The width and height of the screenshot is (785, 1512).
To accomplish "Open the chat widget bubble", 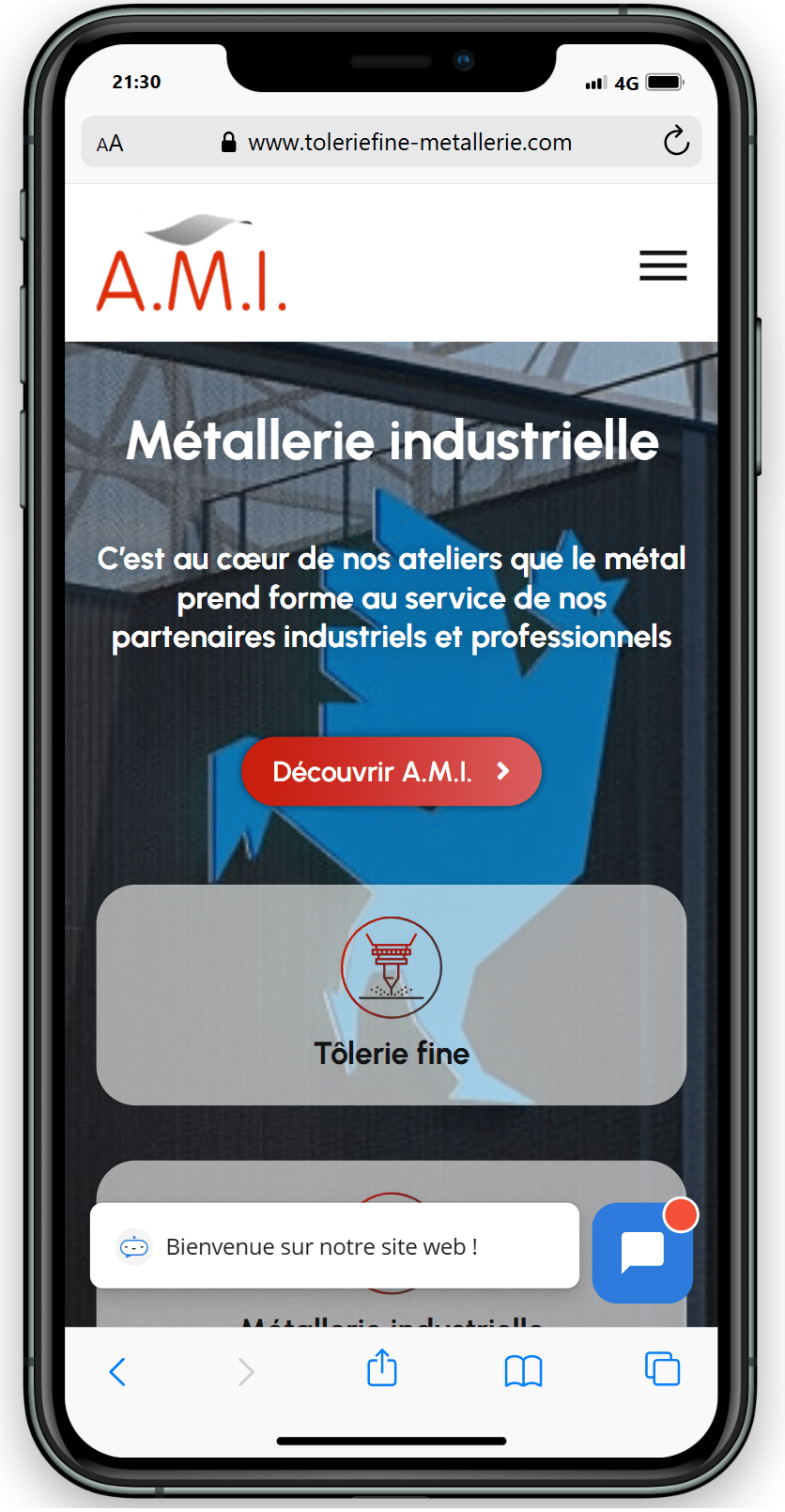I will 642,1253.
